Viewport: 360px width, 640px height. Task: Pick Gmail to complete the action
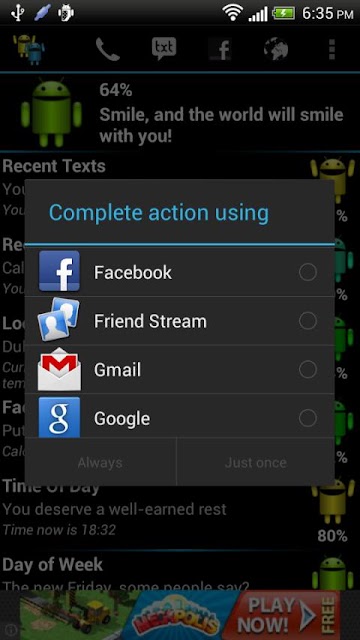(180, 370)
